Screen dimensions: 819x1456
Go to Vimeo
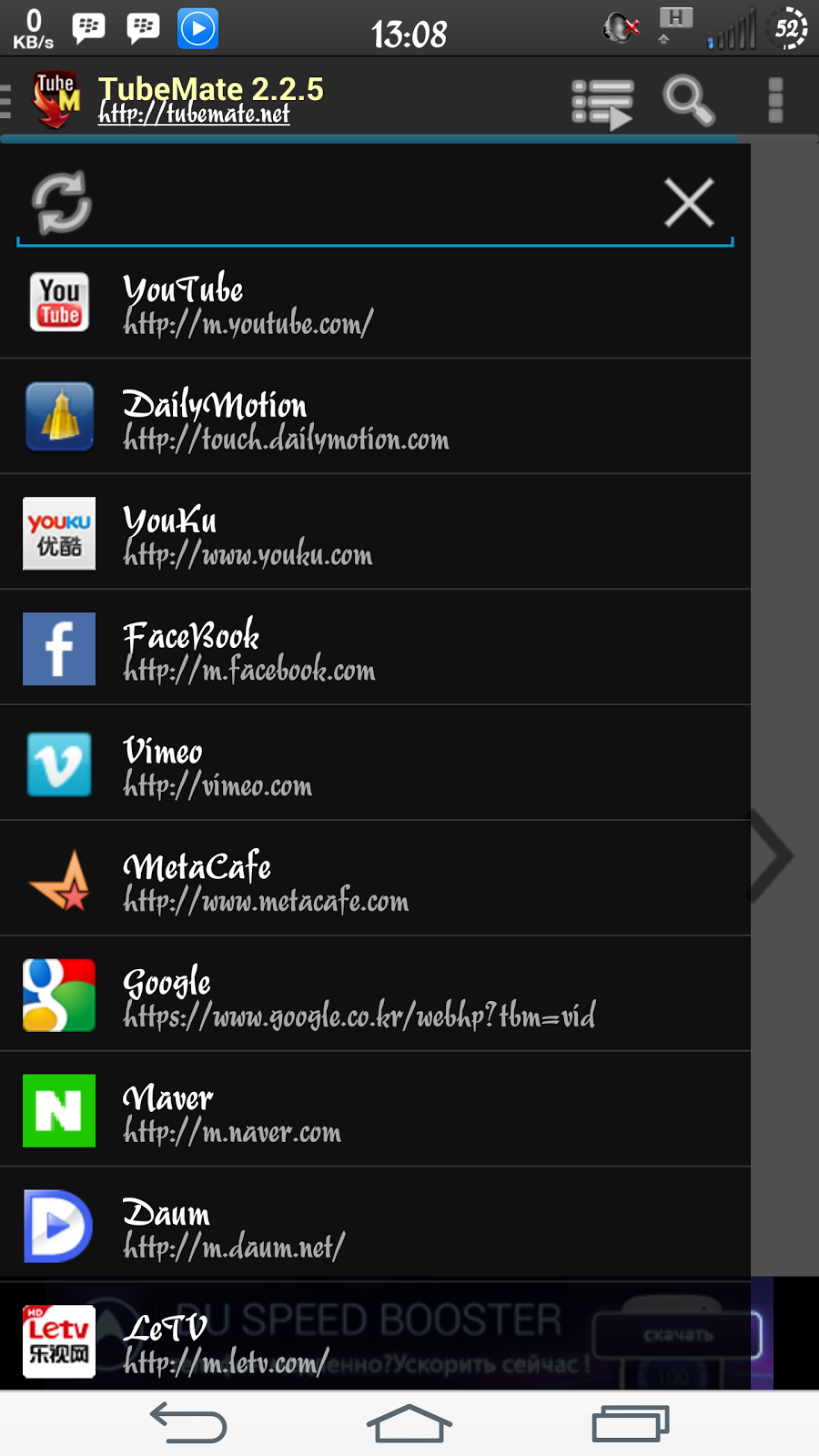(x=375, y=764)
